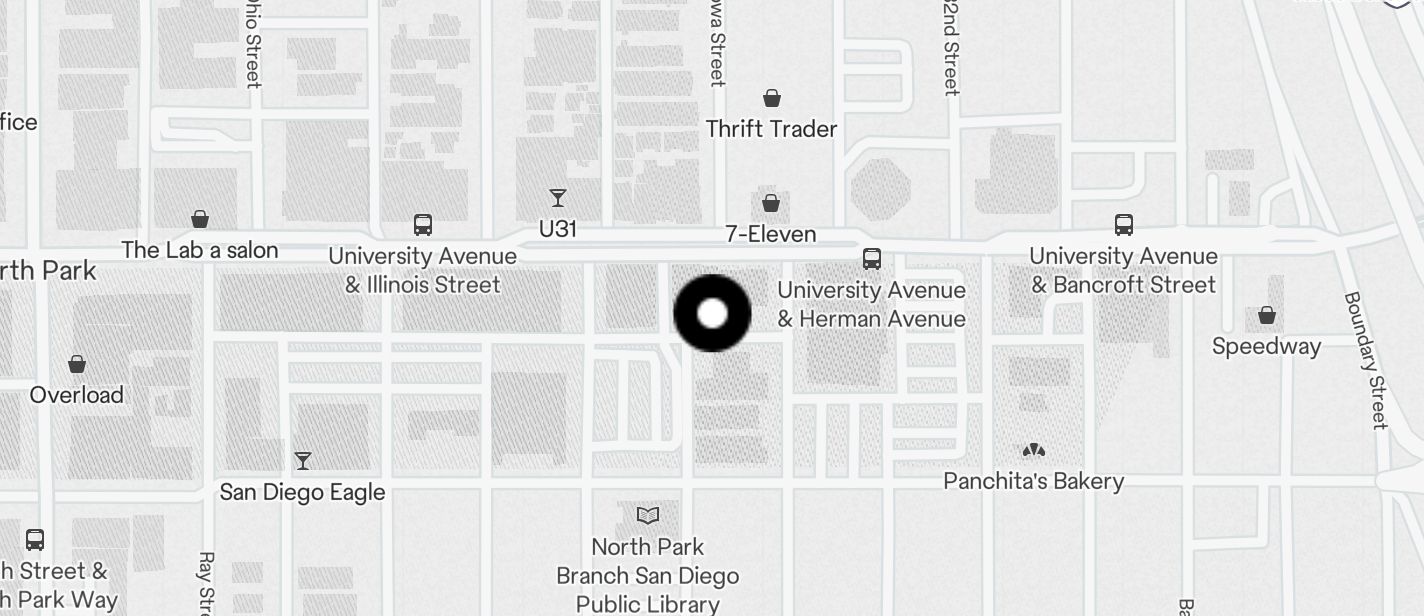Tap University Avenue & Herman Avenue bus stop
This screenshot has height=616, width=1424.
click(872, 260)
